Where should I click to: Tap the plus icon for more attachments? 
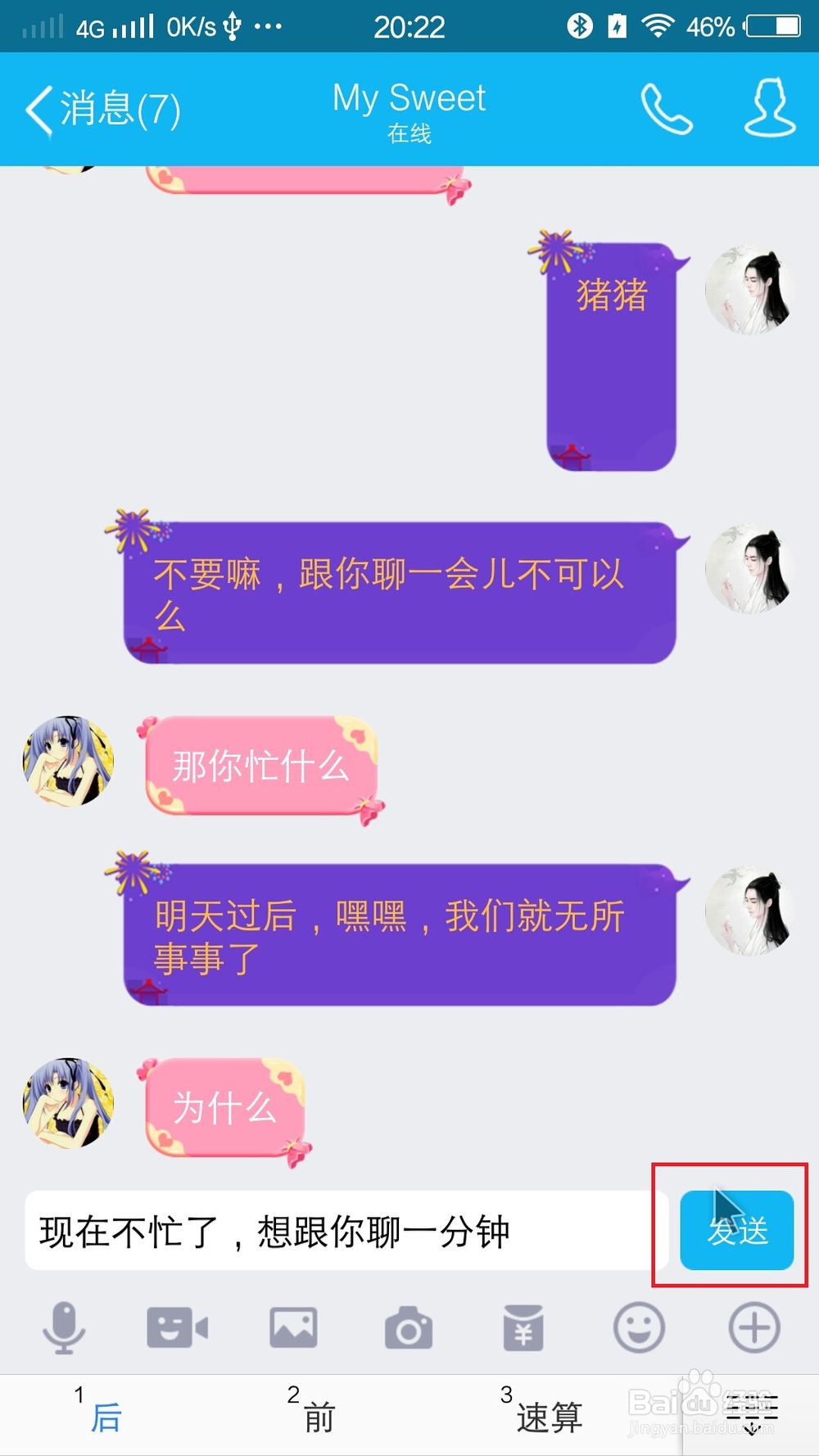pyautogui.click(x=752, y=1328)
